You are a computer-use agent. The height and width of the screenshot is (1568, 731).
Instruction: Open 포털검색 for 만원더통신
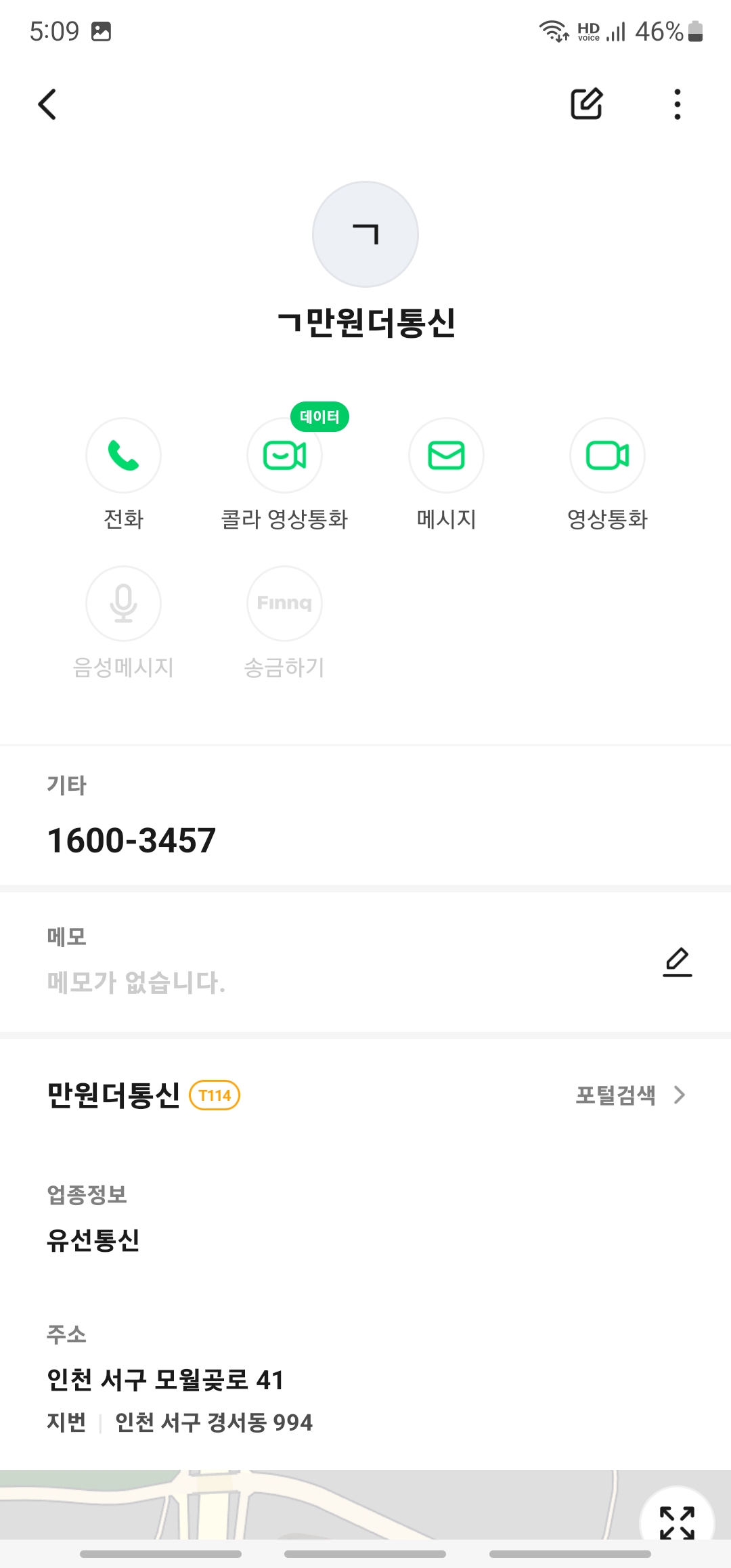[x=630, y=1095]
